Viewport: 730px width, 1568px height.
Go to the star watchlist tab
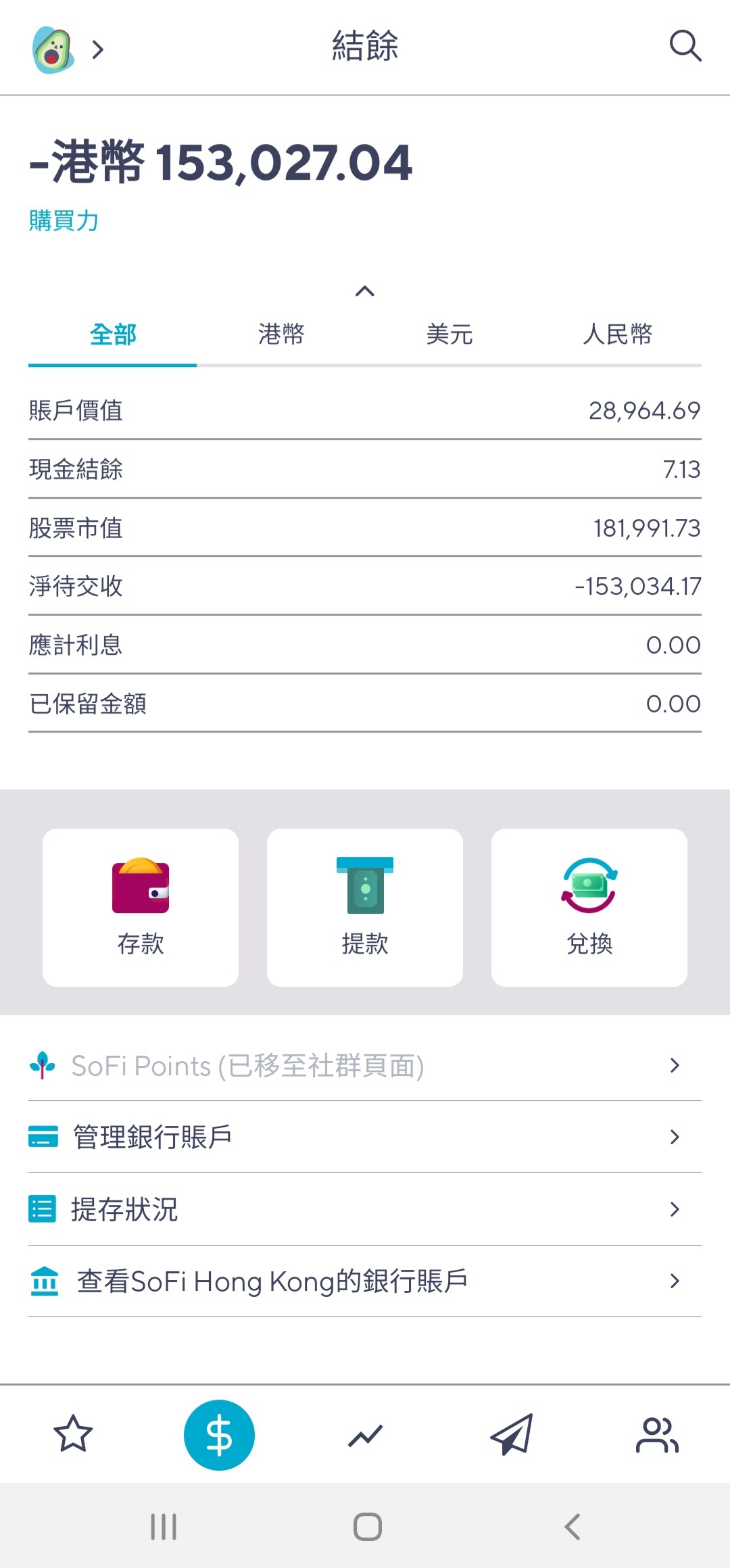pos(73,1434)
